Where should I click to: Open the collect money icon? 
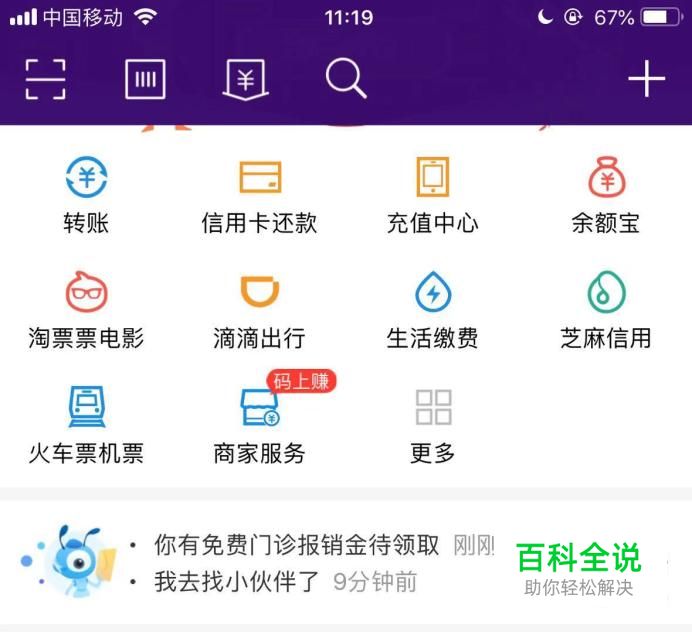point(245,79)
